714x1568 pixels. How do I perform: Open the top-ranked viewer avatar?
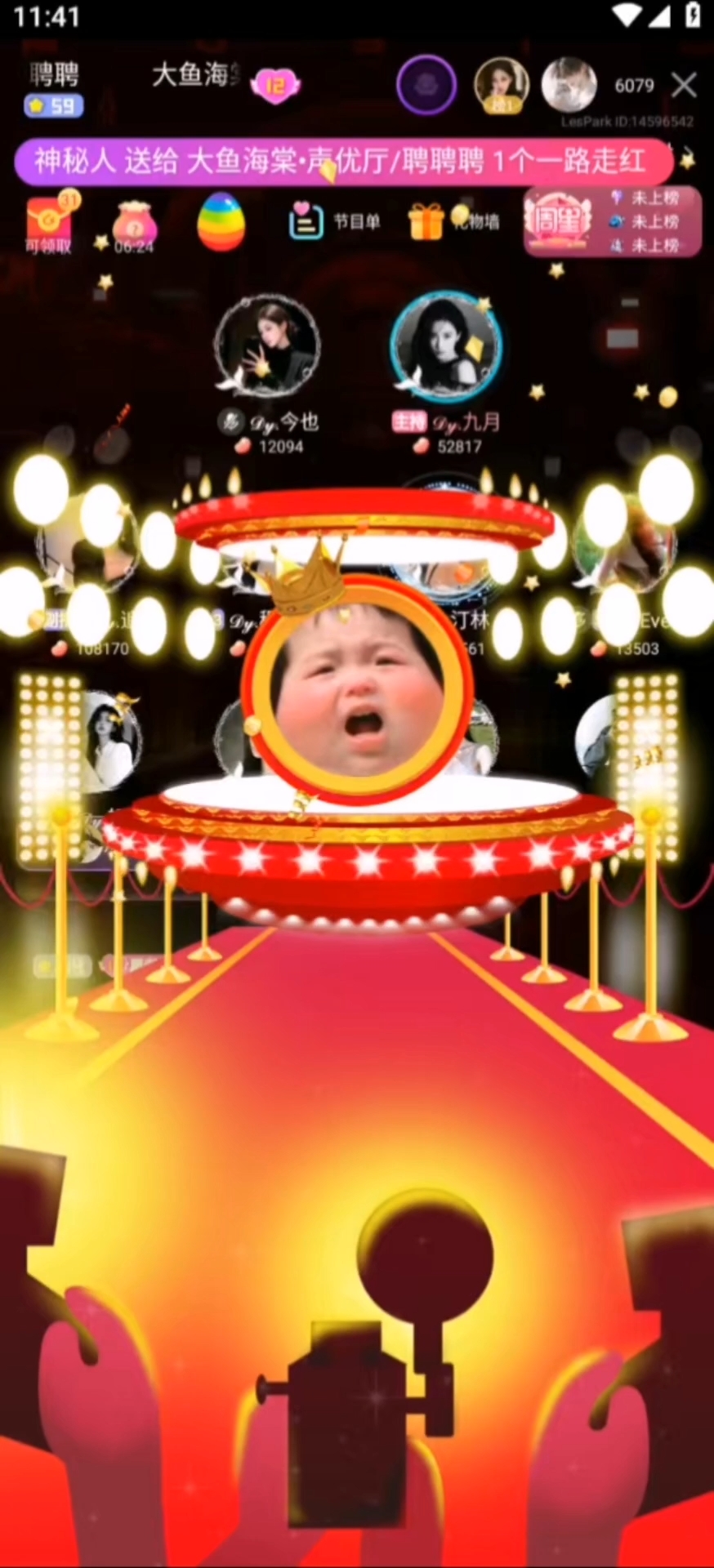[x=501, y=85]
